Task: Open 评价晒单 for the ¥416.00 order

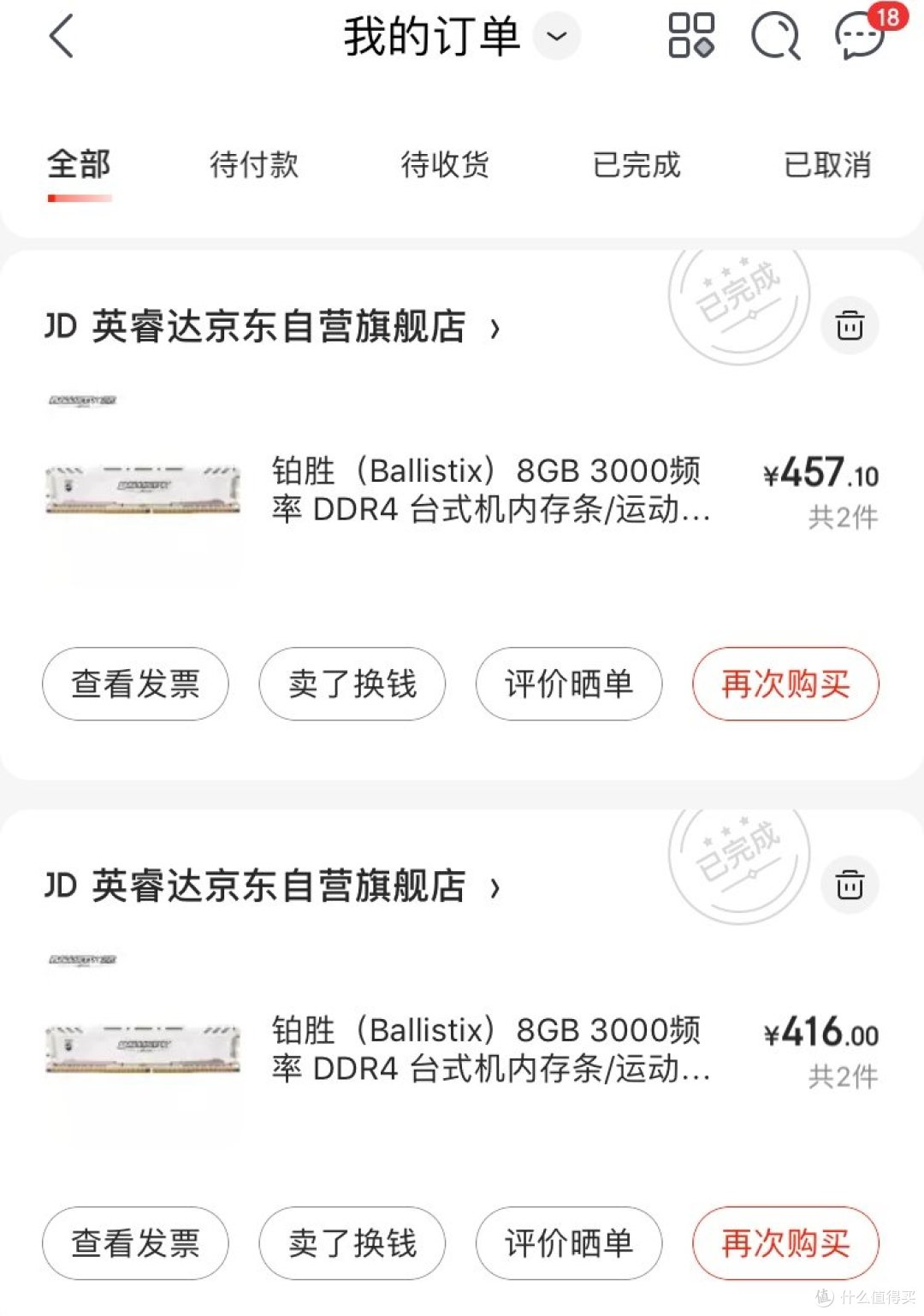Action: point(568,1244)
